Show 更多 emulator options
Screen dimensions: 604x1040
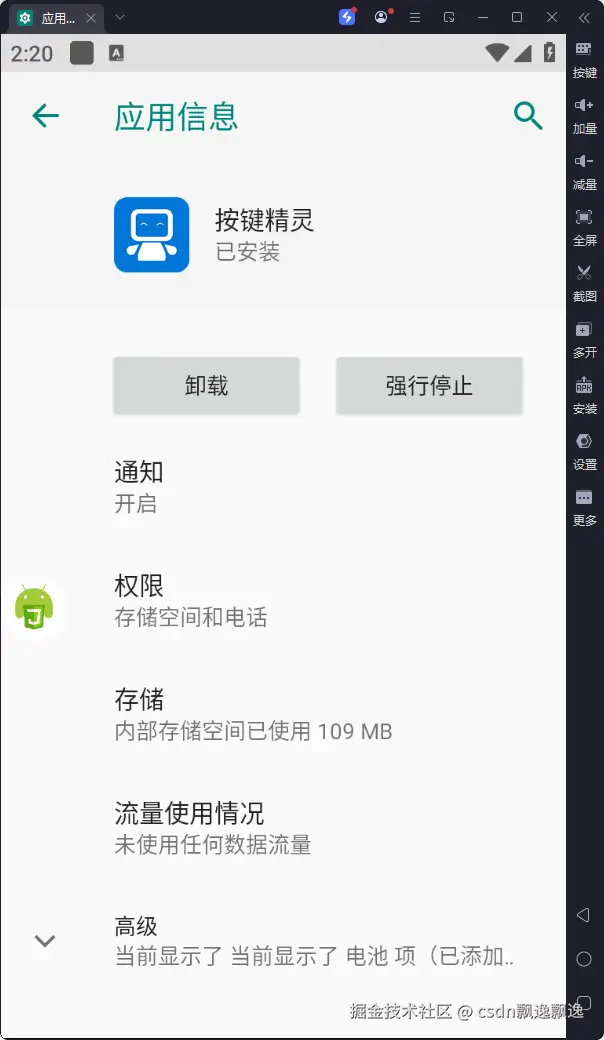coord(585,504)
